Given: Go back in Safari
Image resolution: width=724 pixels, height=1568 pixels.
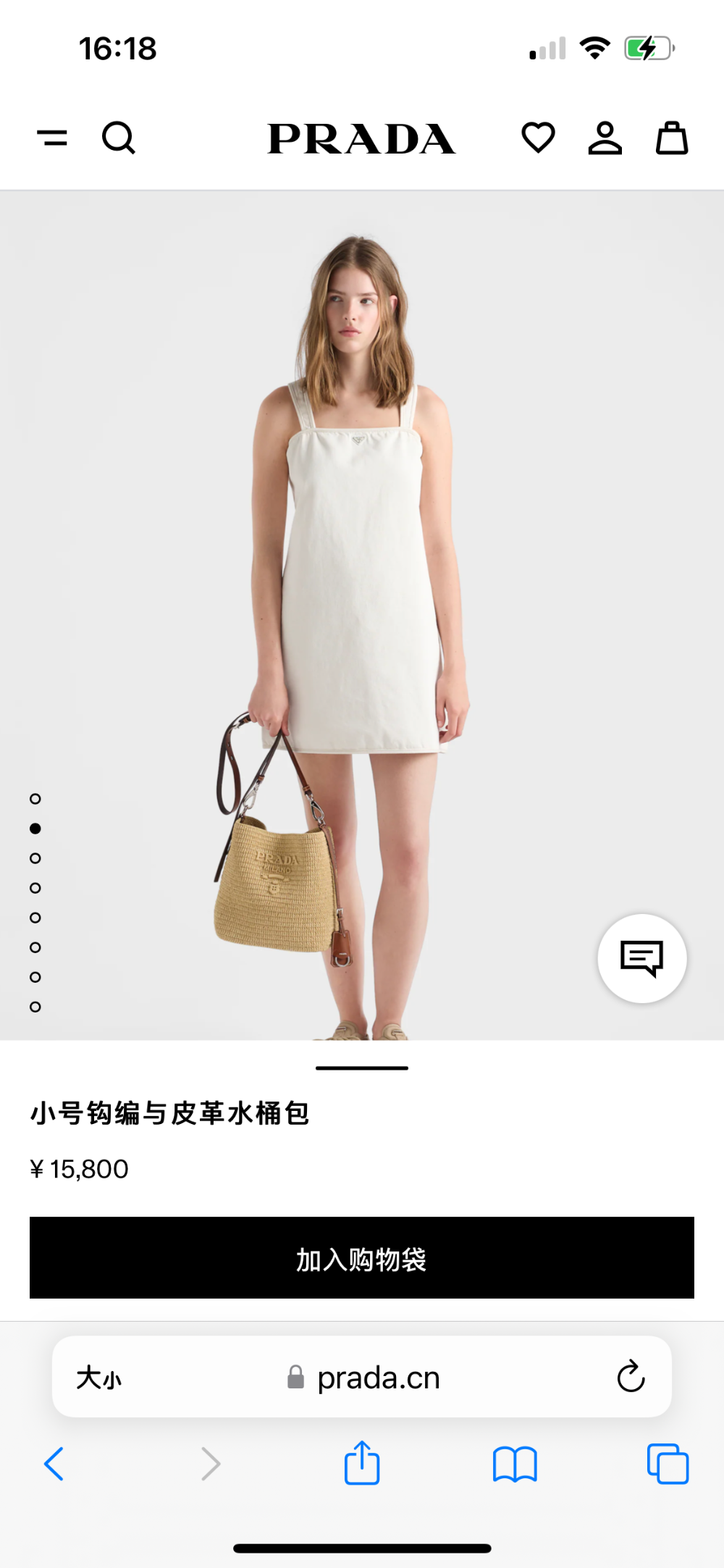Looking at the screenshot, I should pyautogui.click(x=54, y=1464).
